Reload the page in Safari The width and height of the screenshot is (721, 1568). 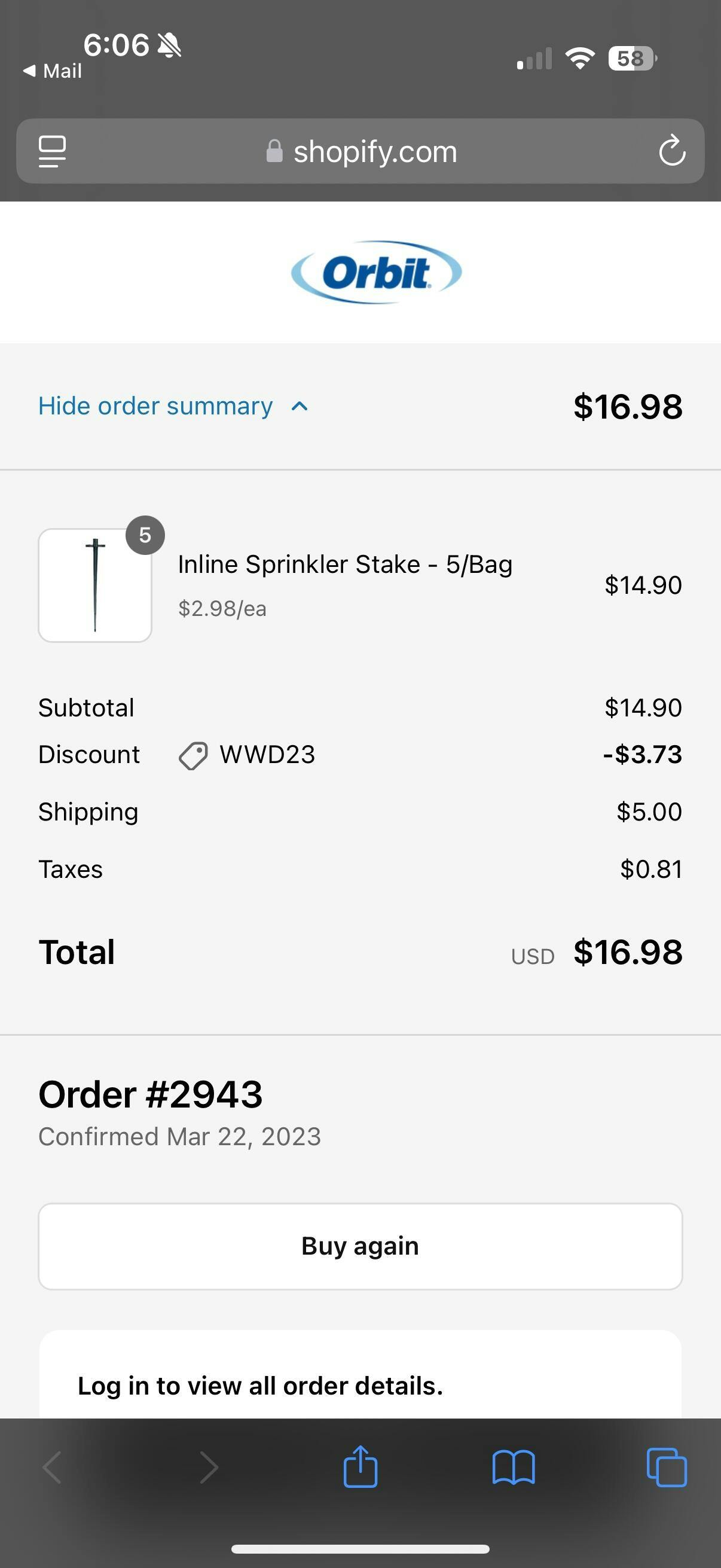tap(672, 150)
